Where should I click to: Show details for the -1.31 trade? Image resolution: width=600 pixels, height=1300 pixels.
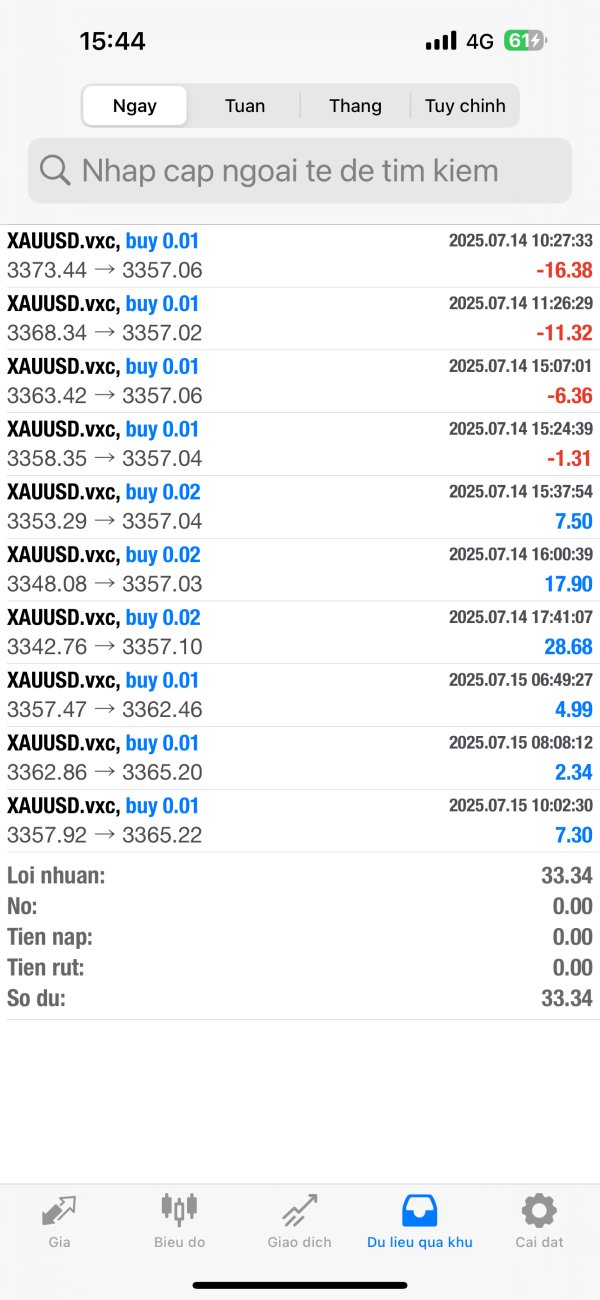300,445
